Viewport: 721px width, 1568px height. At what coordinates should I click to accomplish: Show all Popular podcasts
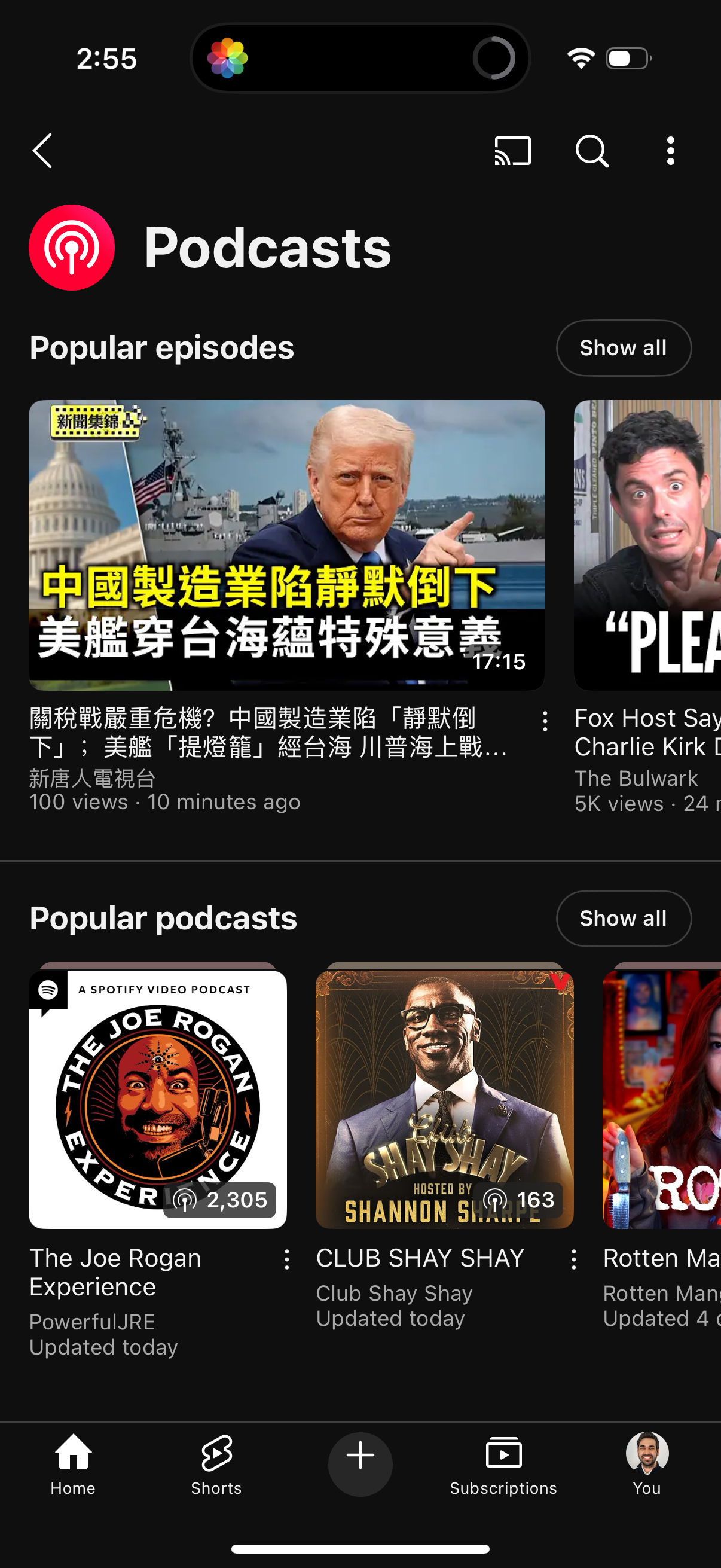(x=623, y=919)
